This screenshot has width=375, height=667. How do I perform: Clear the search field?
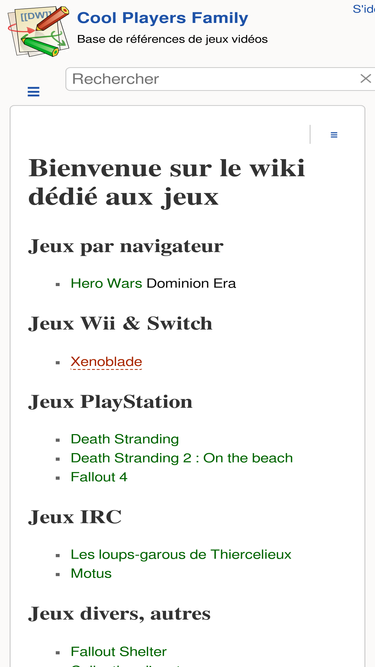click(366, 78)
